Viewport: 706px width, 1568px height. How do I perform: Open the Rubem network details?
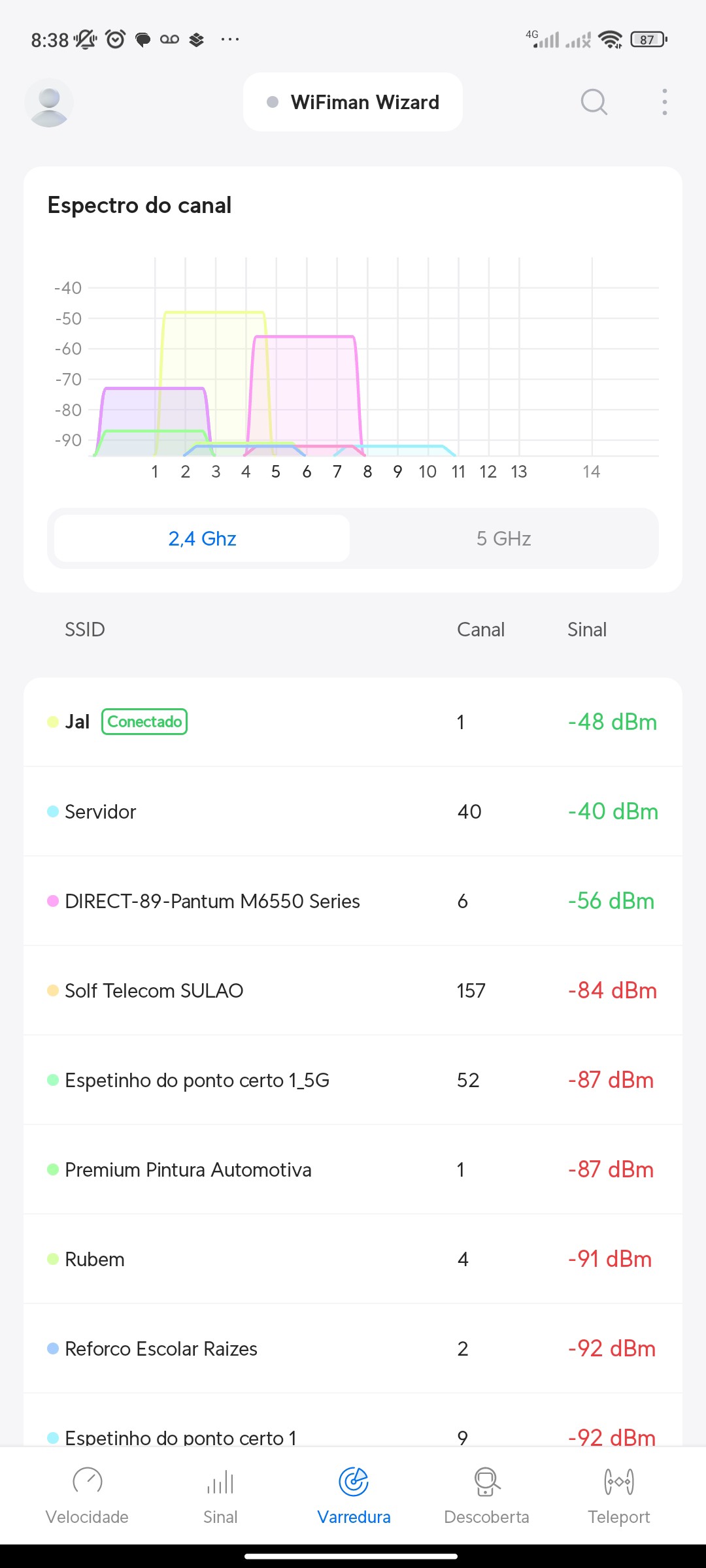click(x=353, y=1259)
